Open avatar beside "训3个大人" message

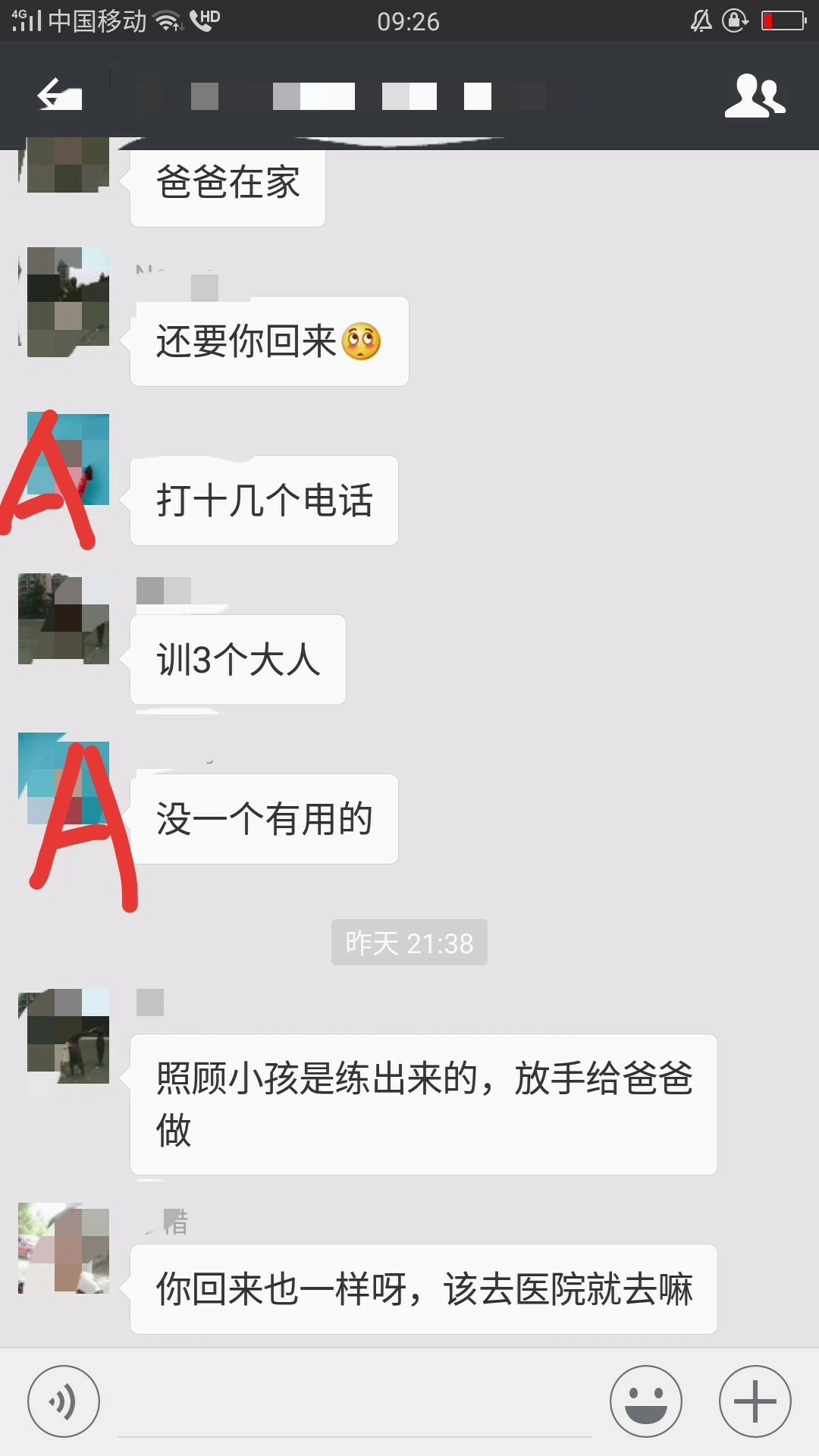point(64,619)
